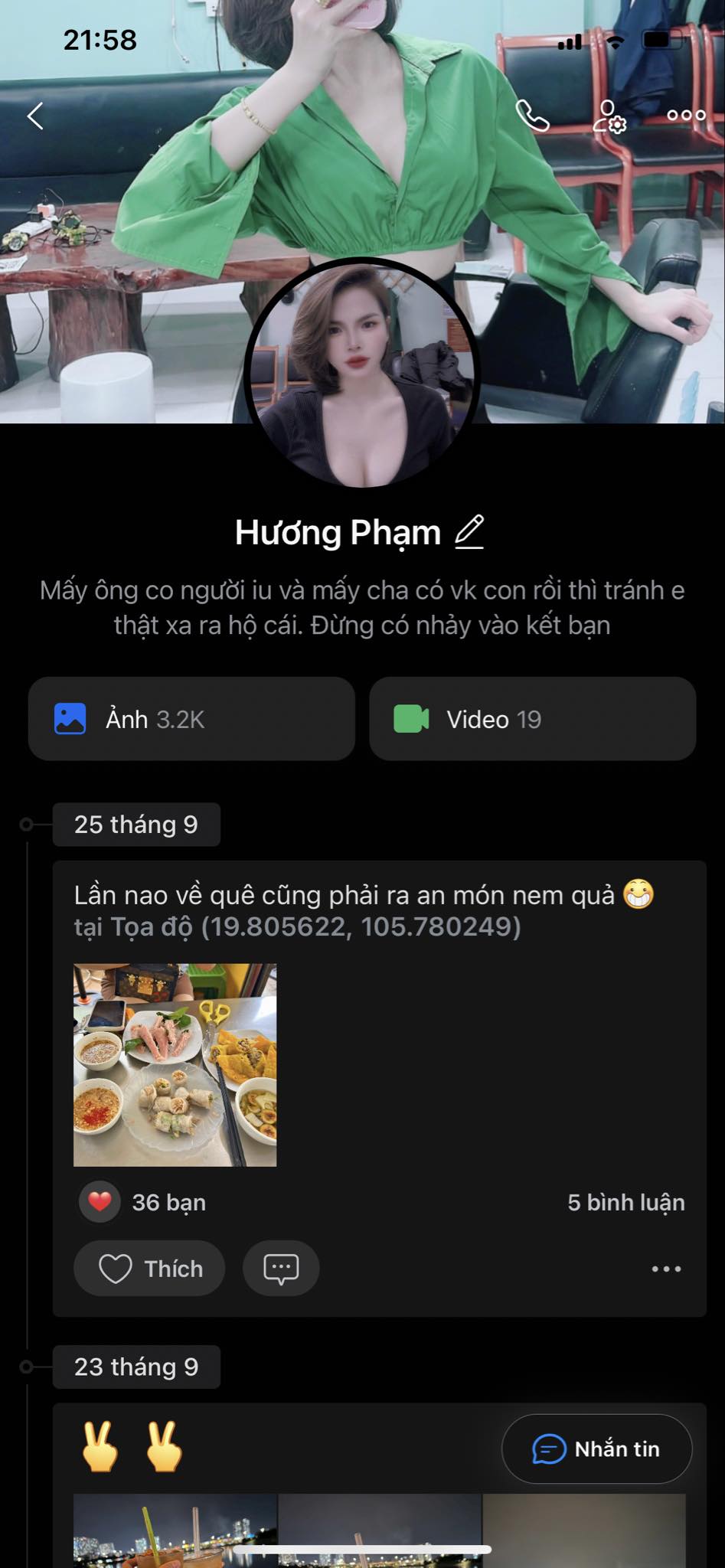Comment on the 25 tháng 9 post
This screenshot has width=725, height=1568.
(281, 1269)
